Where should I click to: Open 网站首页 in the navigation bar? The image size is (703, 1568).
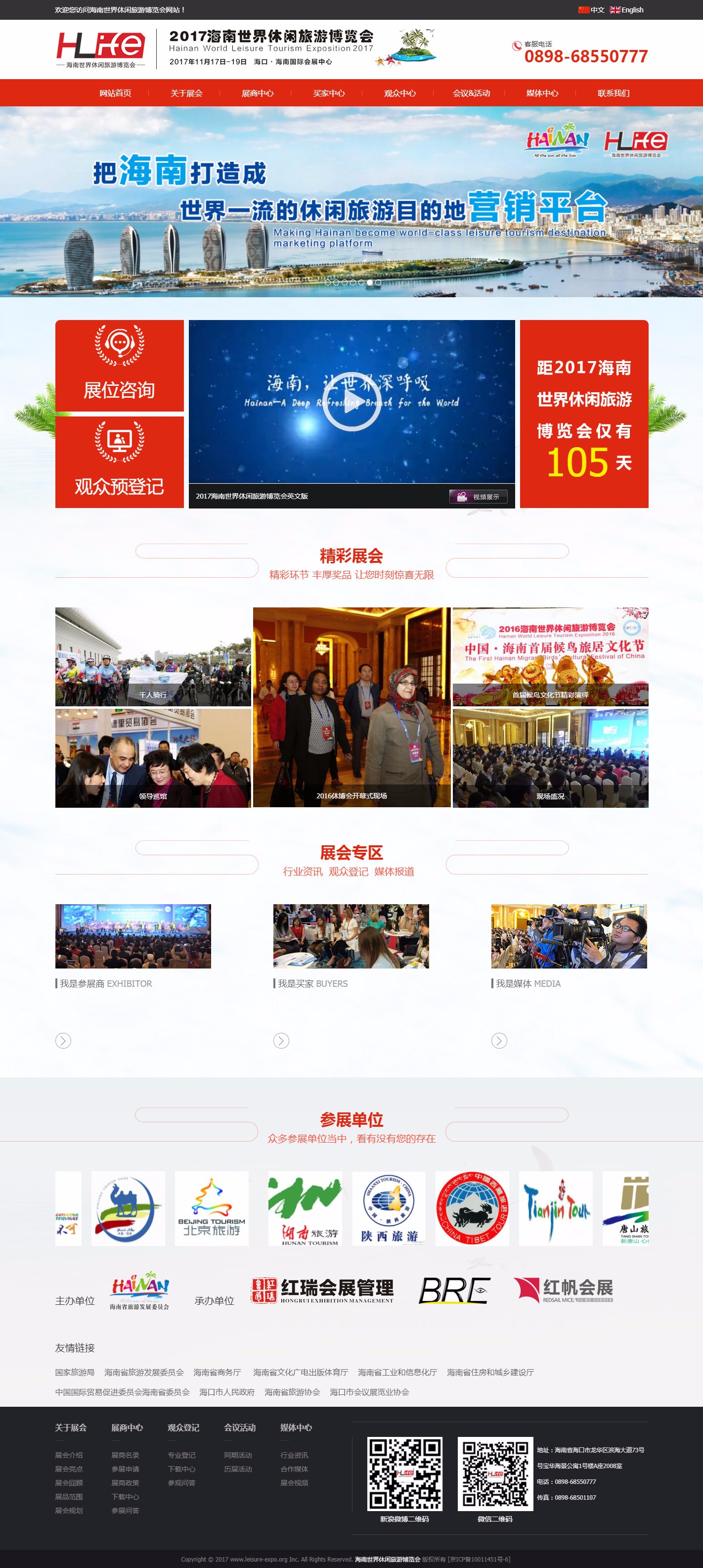[x=115, y=93]
